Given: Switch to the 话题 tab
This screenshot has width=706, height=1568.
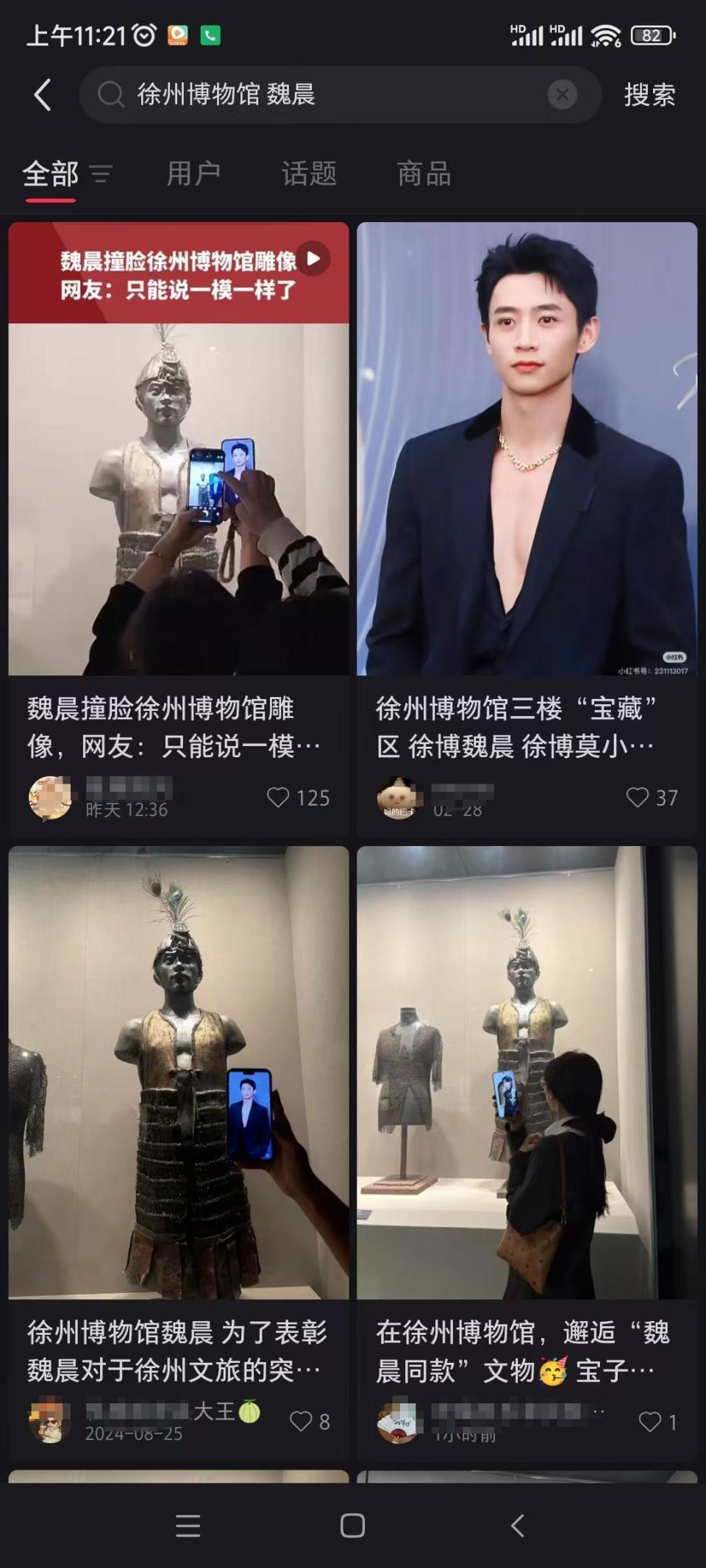Looking at the screenshot, I should click(x=309, y=174).
